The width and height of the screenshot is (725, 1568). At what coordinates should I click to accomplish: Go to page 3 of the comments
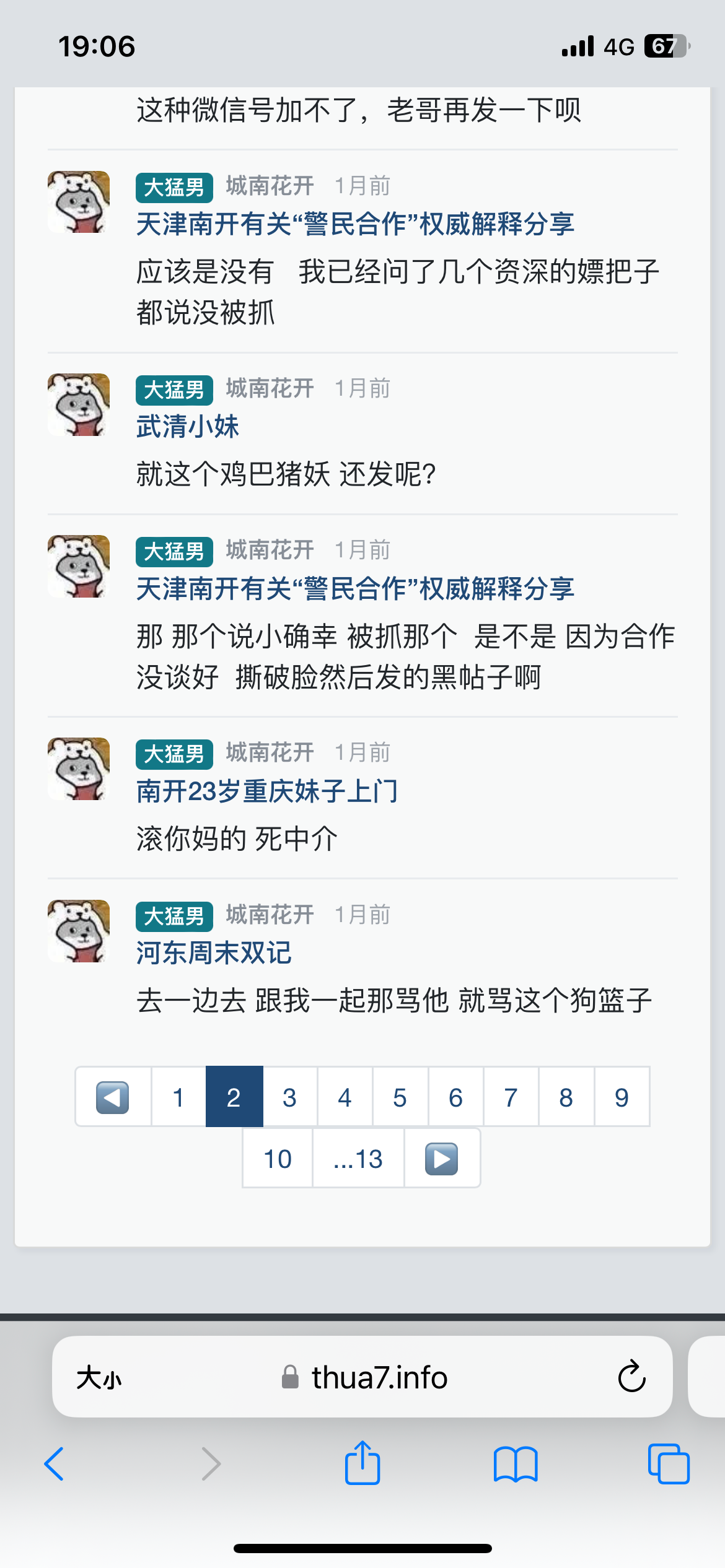pyautogui.click(x=289, y=1097)
